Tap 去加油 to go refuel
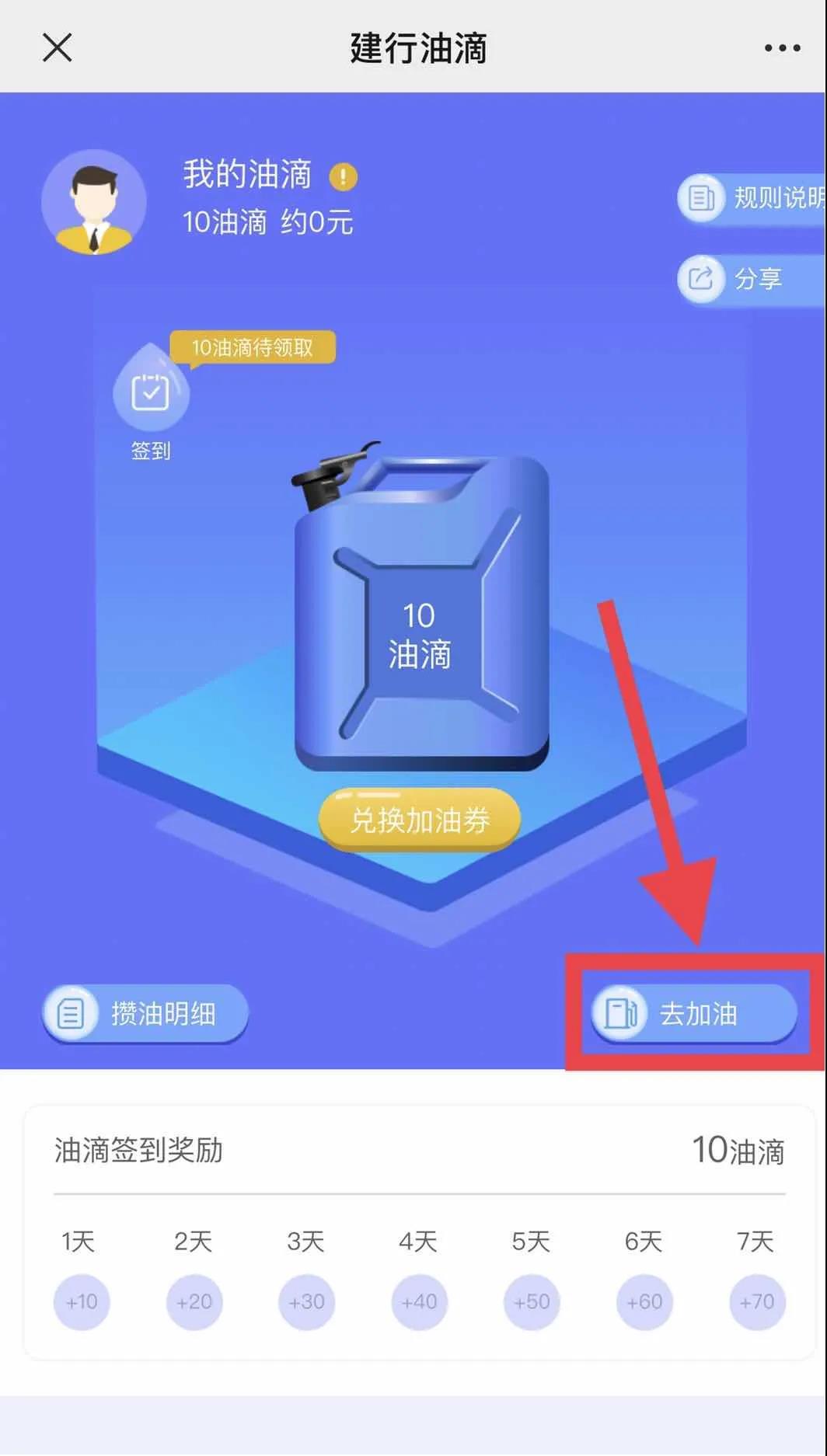This screenshot has height=1456, width=827. click(x=694, y=1013)
